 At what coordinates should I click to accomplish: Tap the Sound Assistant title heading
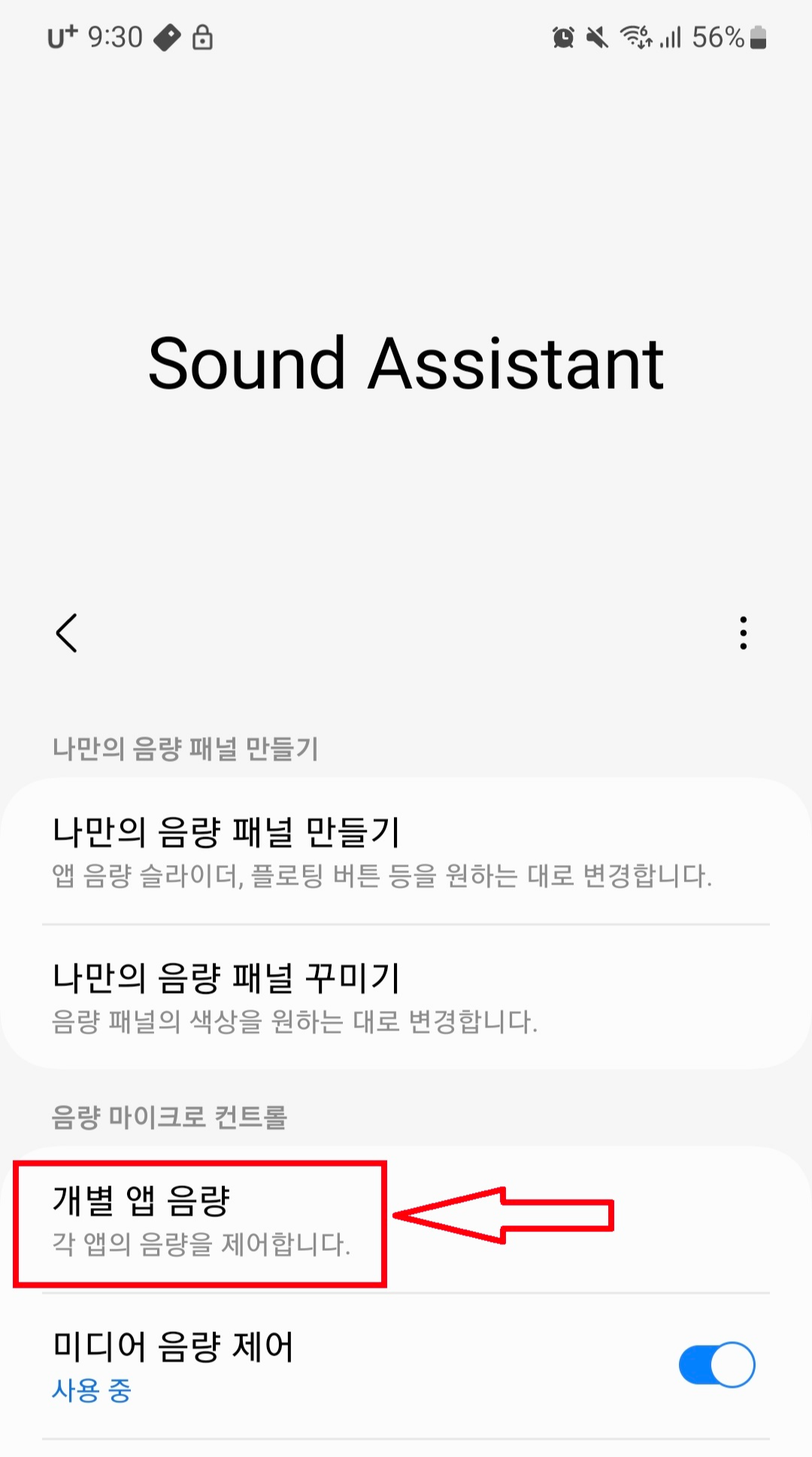[x=406, y=365]
